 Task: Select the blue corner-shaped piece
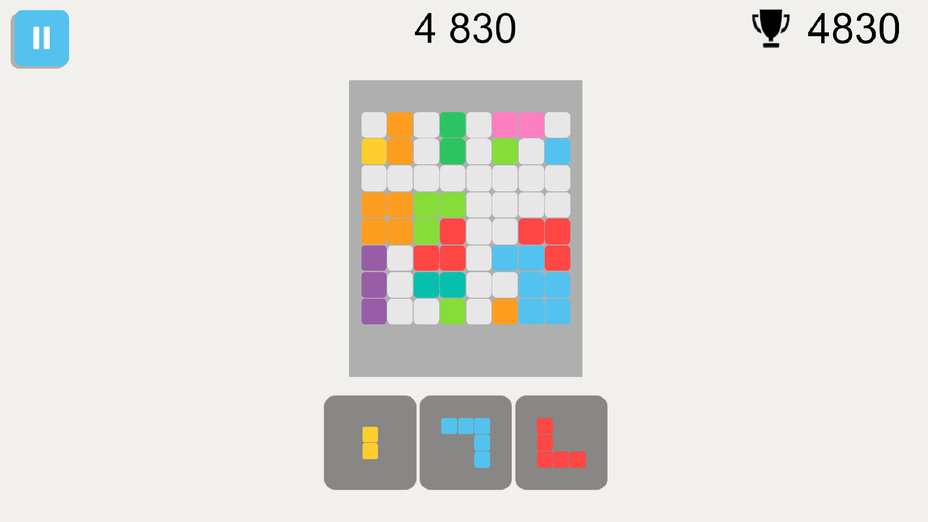466,442
